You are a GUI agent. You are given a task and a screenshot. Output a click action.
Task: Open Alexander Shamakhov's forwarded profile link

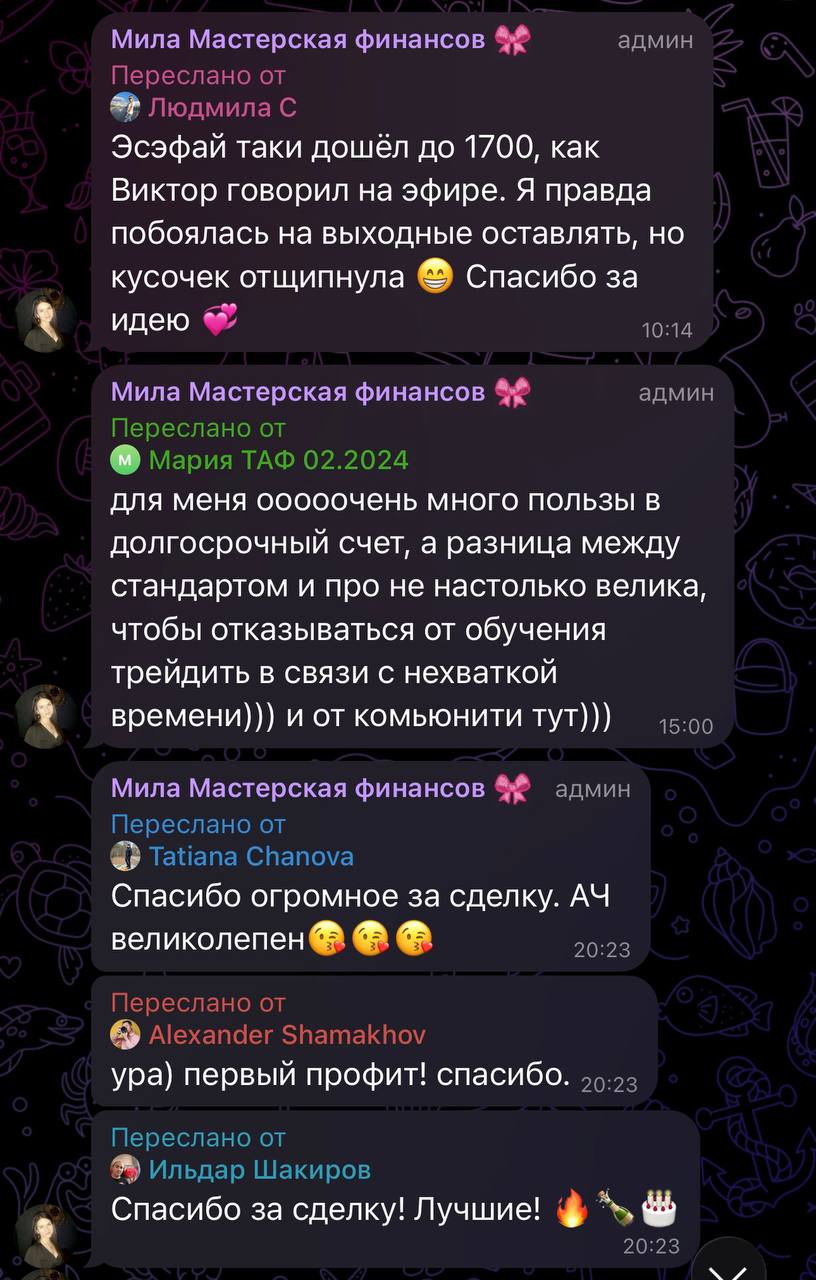click(287, 1034)
